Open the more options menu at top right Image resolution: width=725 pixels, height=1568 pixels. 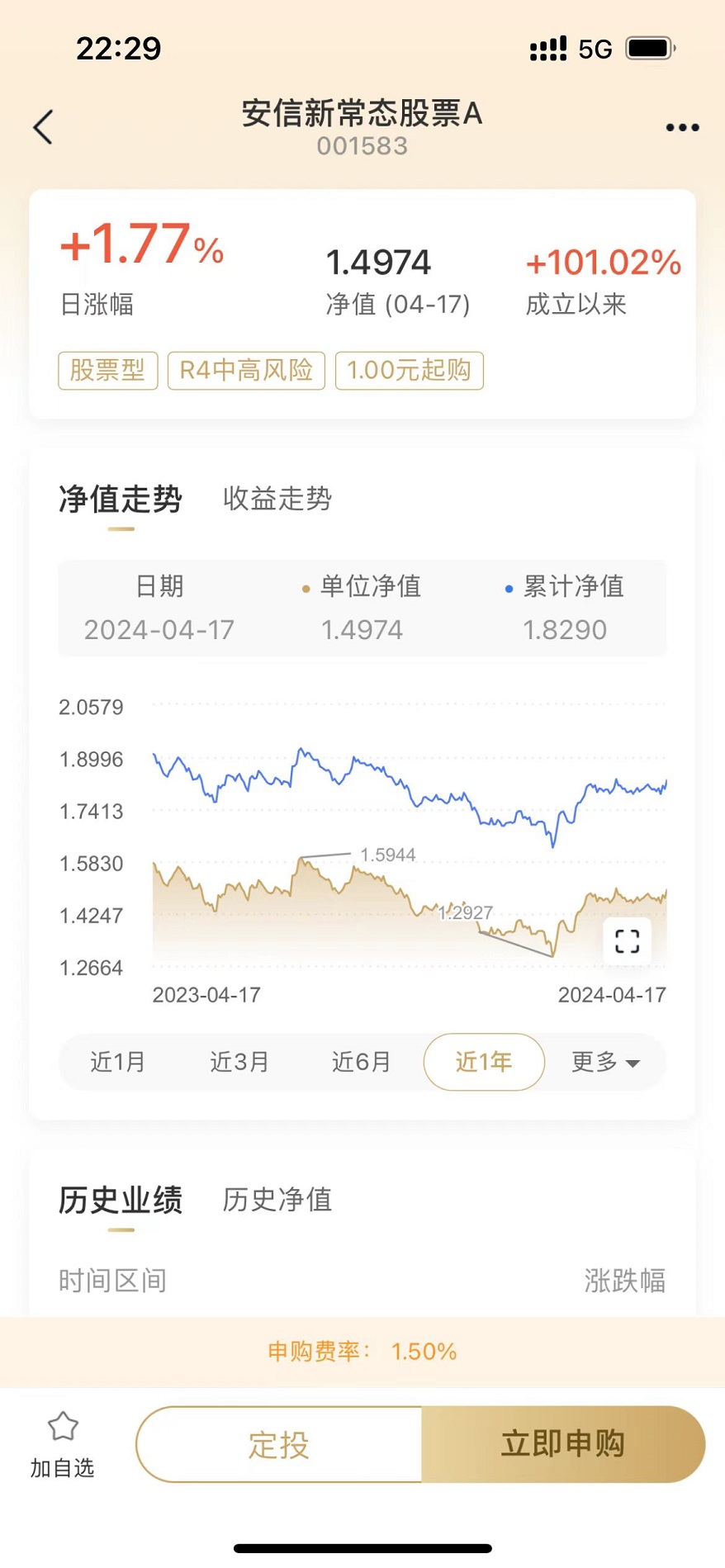pyautogui.click(x=682, y=127)
